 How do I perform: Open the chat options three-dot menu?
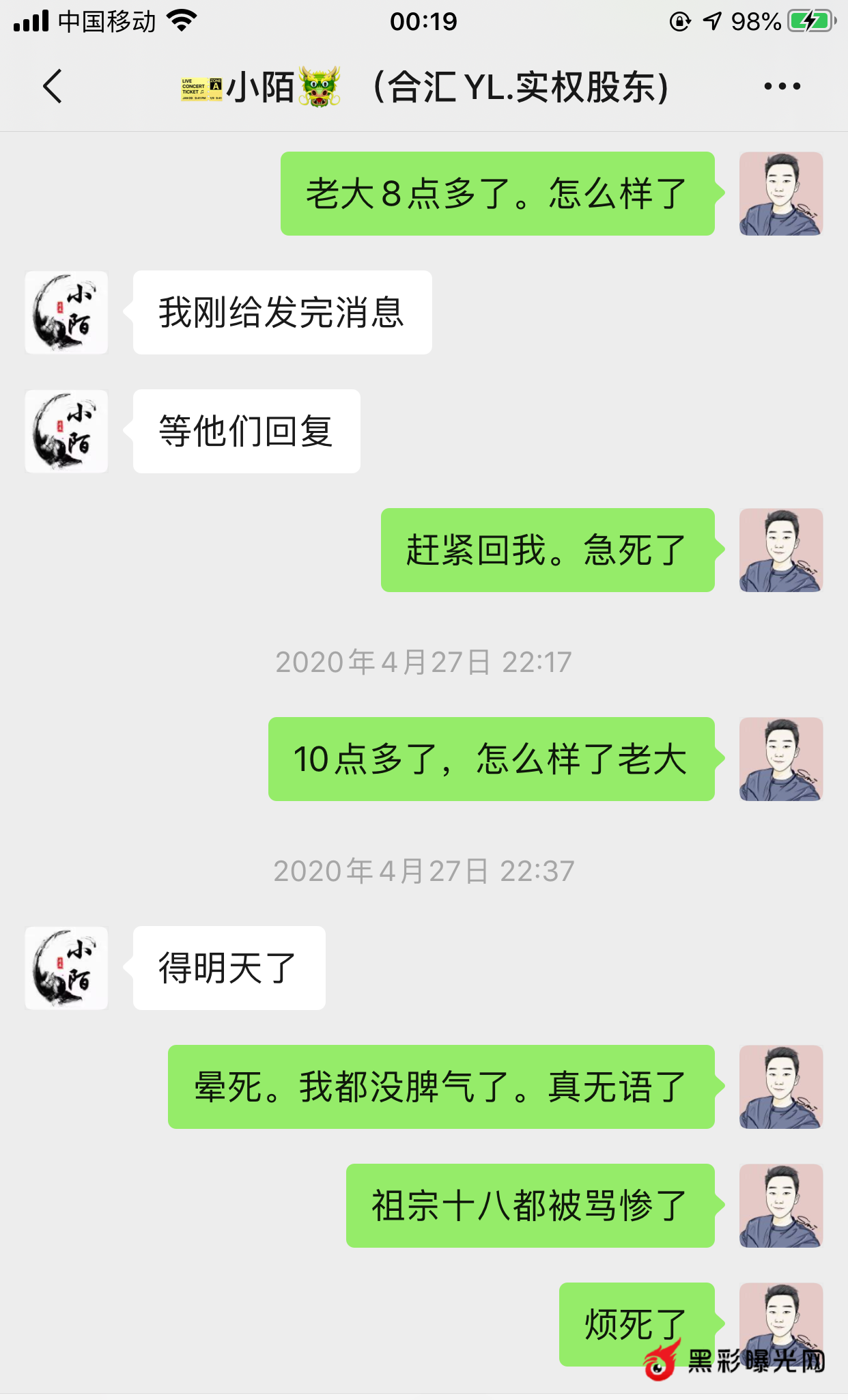[782, 87]
